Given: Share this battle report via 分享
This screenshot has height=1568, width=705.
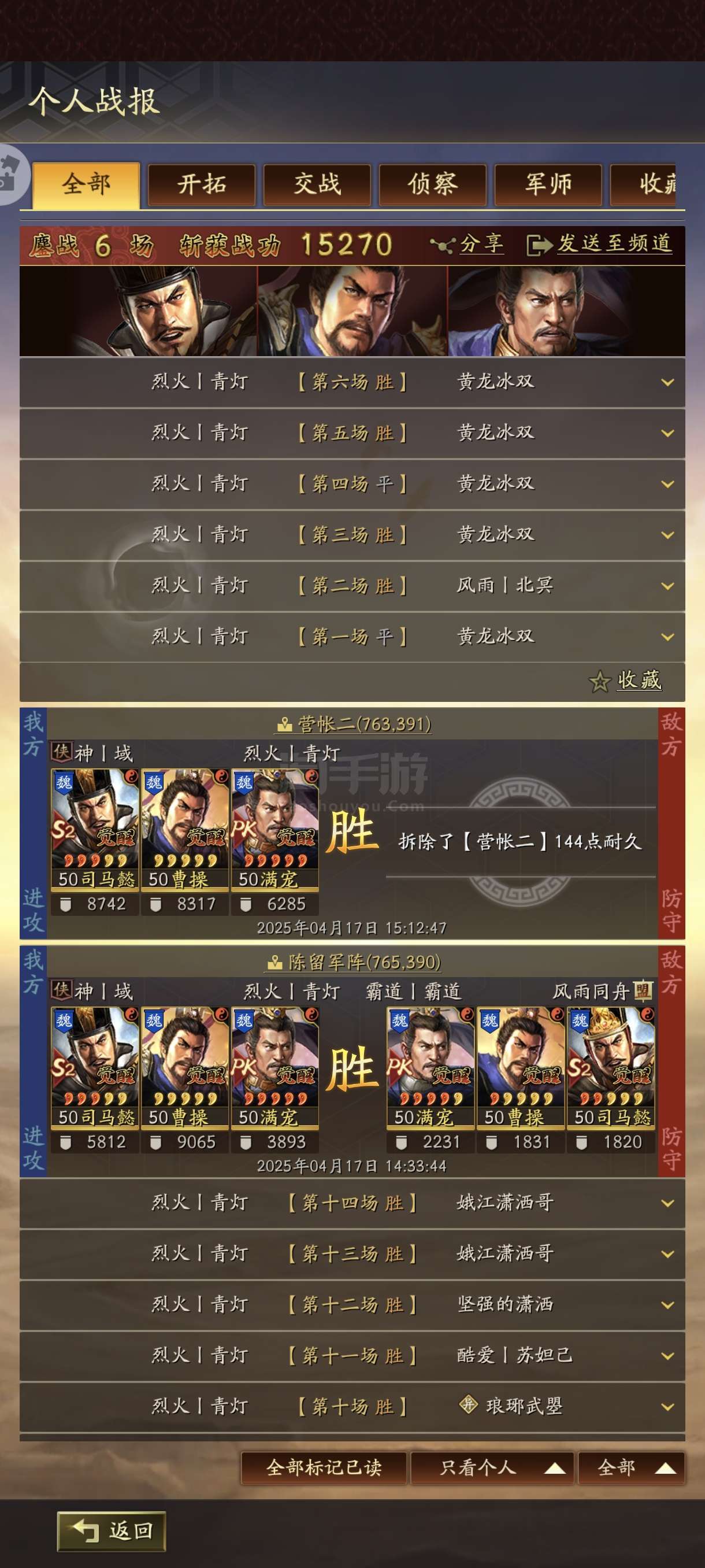Looking at the screenshot, I should tap(467, 244).
